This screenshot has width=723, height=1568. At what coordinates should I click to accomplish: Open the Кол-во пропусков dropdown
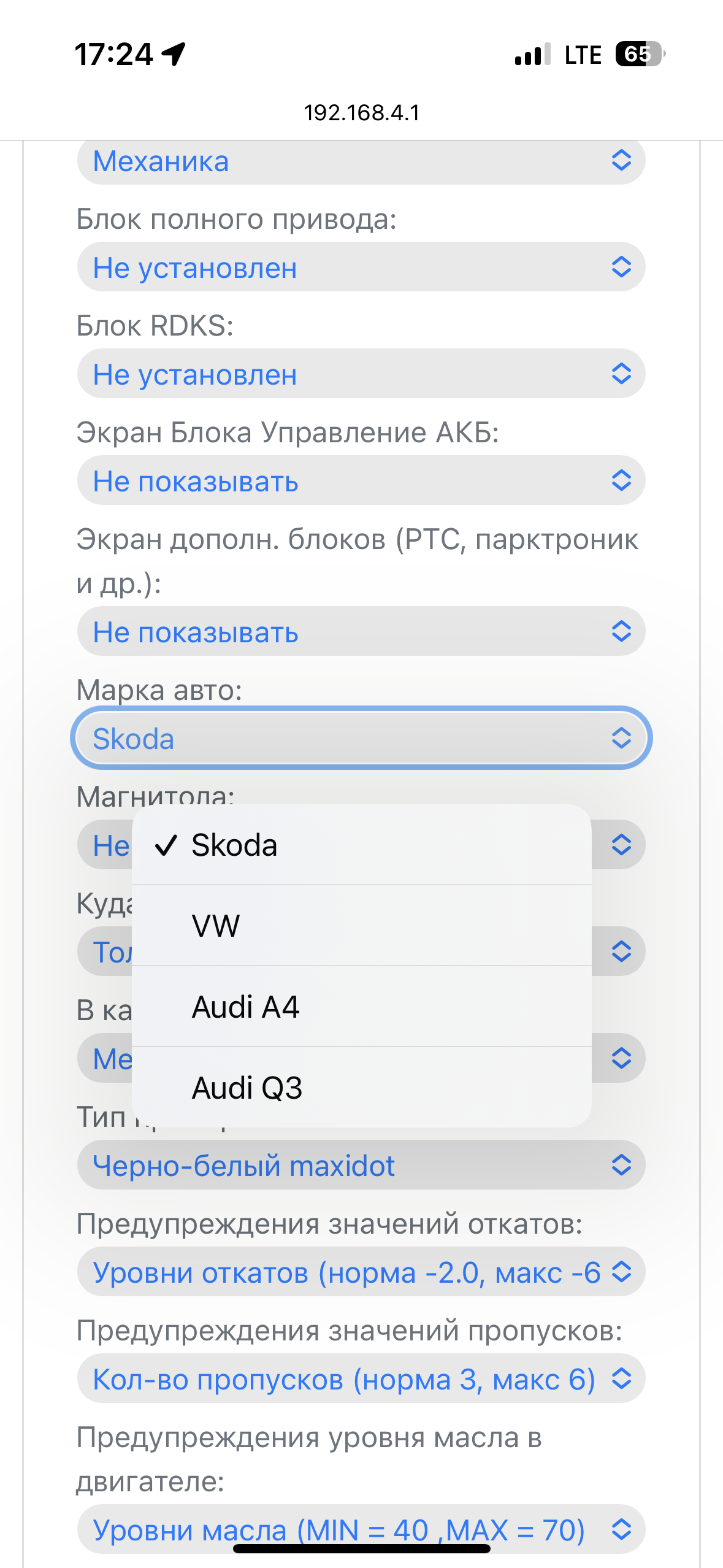click(361, 1378)
